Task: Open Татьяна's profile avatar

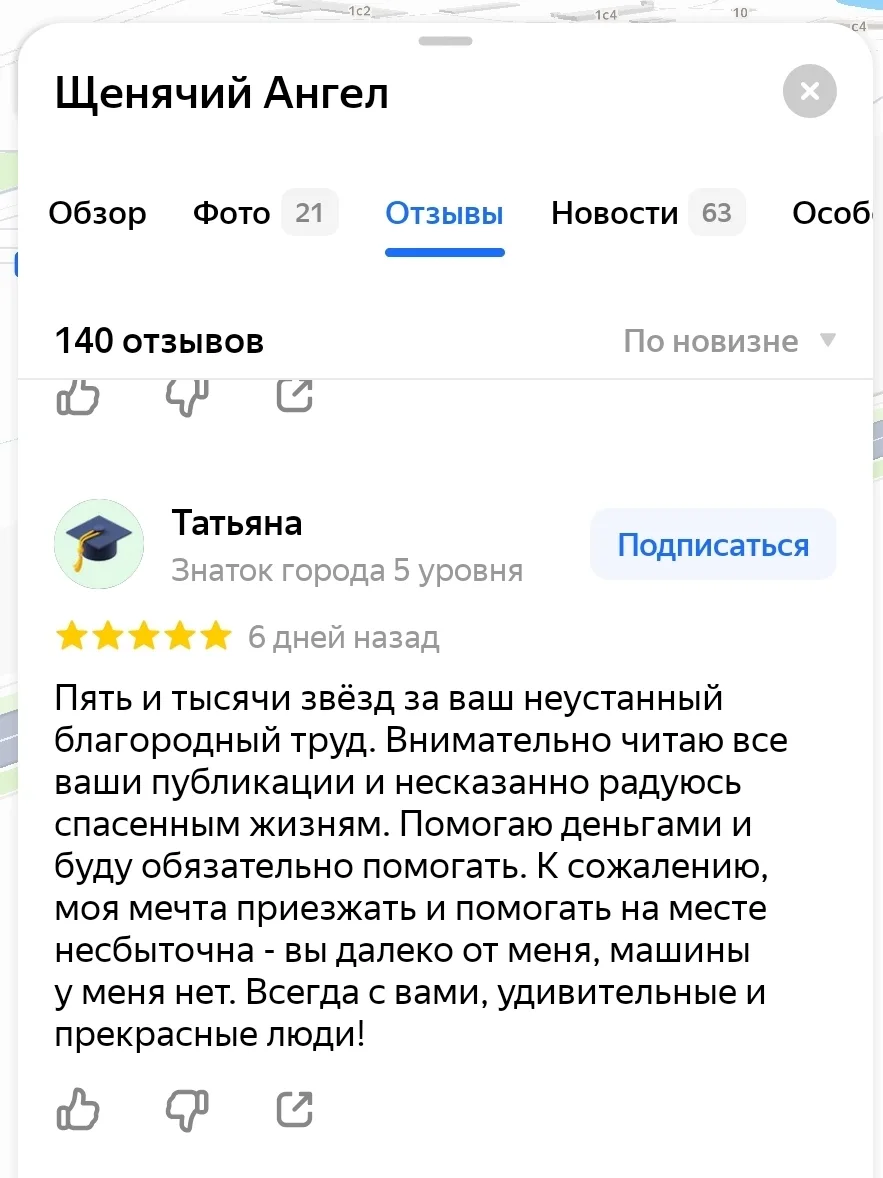Action: click(98, 545)
